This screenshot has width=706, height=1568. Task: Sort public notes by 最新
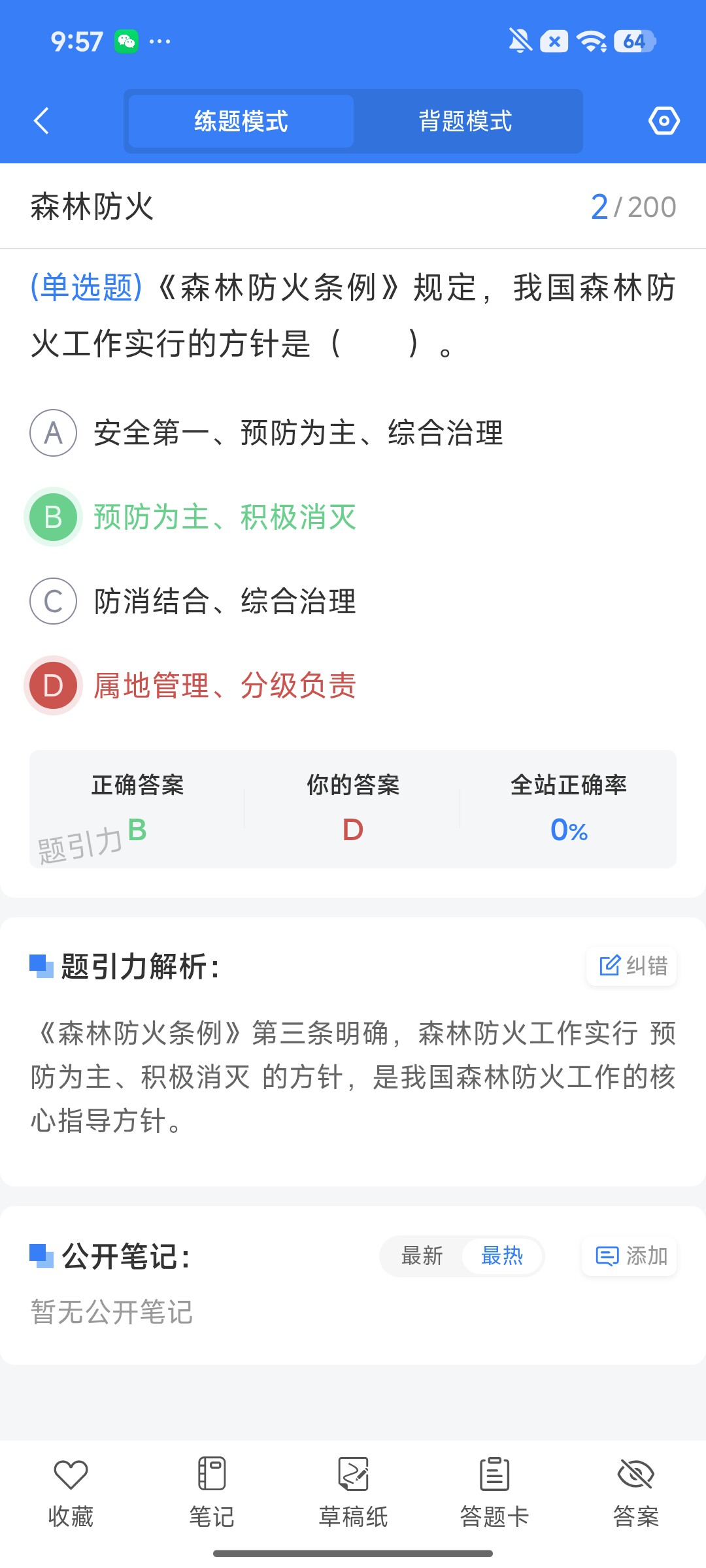tap(422, 1255)
